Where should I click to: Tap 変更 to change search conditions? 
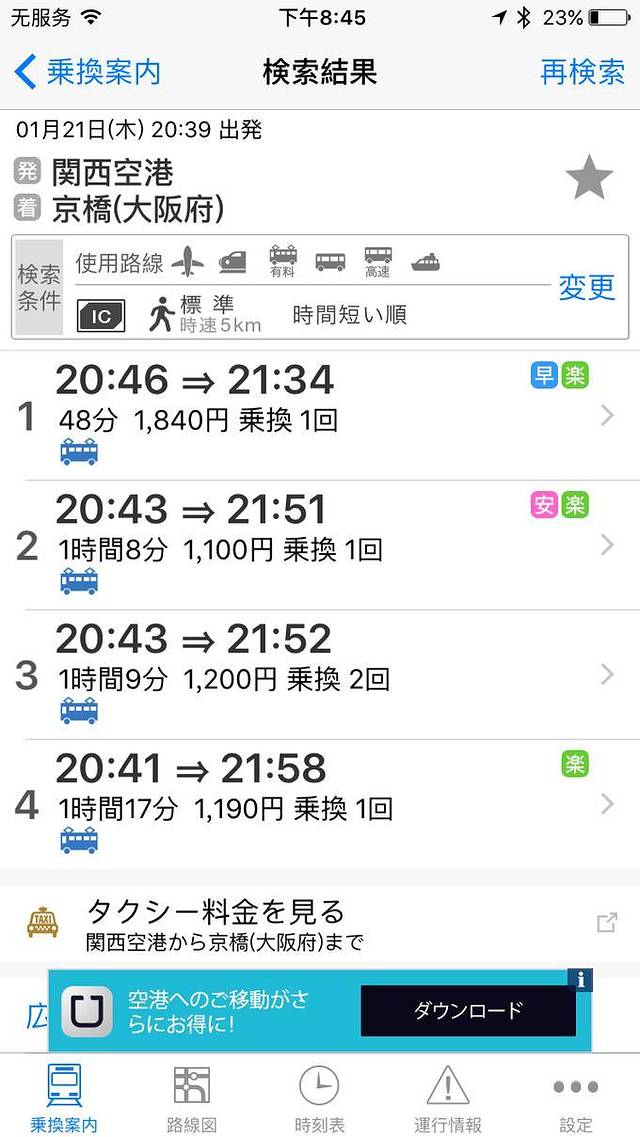pos(586,287)
